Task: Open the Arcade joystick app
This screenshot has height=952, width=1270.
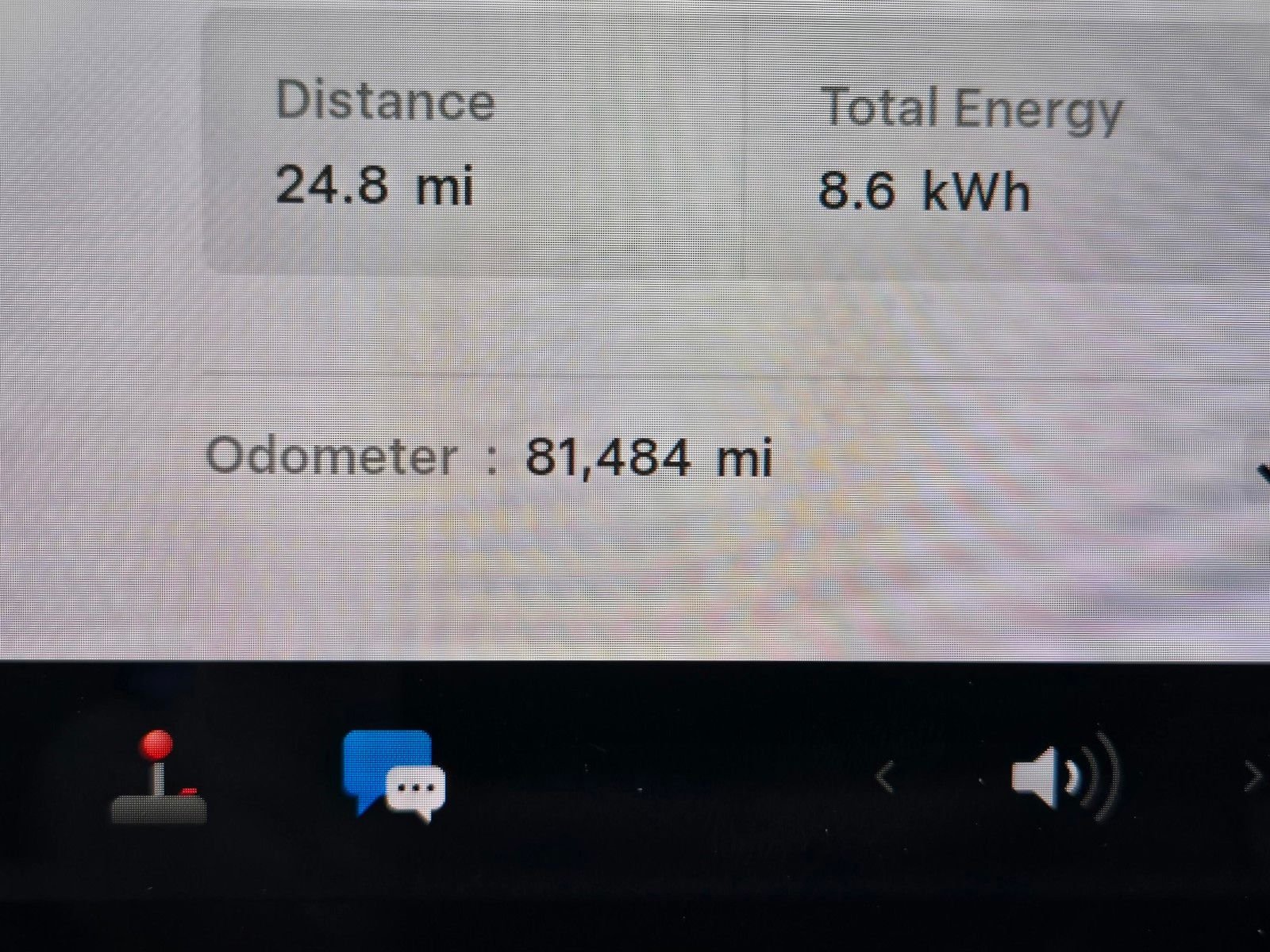Action: (x=159, y=778)
